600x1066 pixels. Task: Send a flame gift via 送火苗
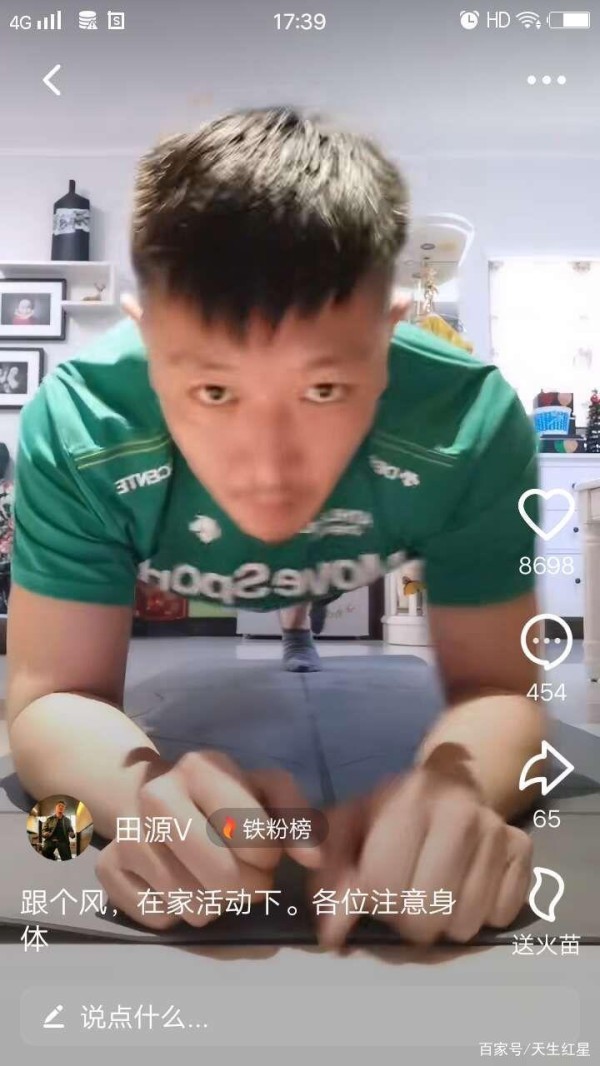[546, 897]
